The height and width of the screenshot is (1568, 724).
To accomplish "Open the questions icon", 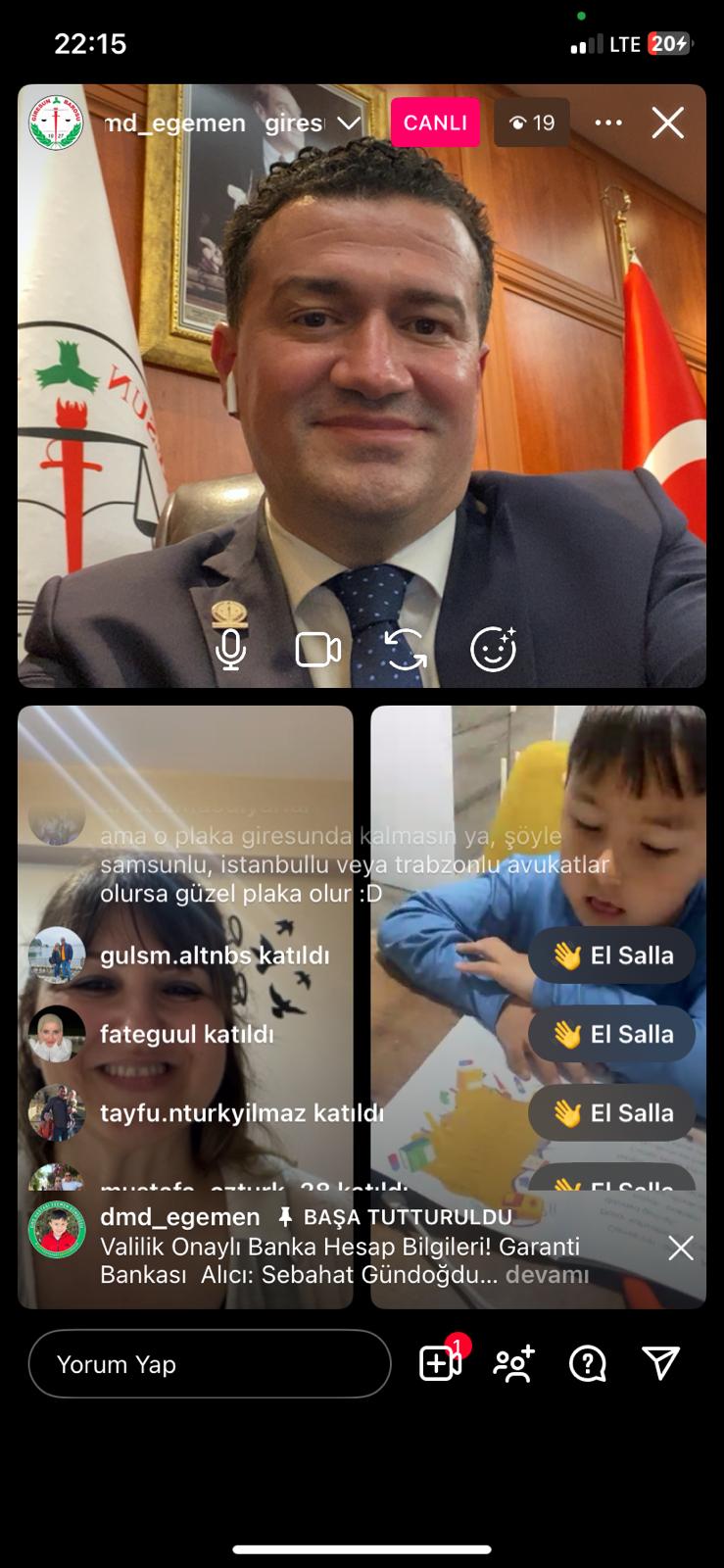I will pyautogui.click(x=588, y=1363).
